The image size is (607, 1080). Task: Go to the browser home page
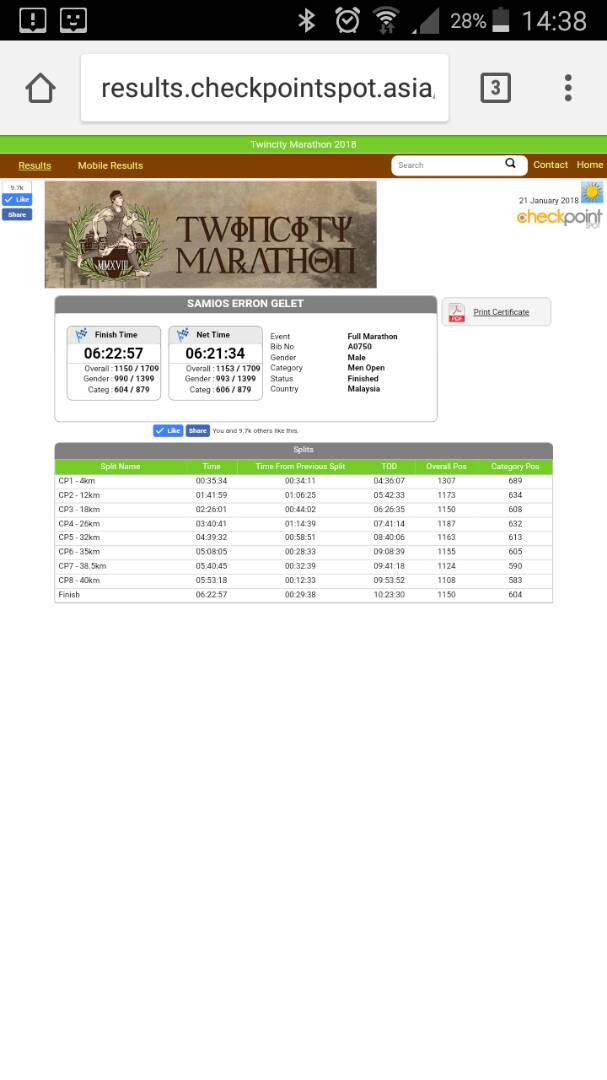[41, 88]
